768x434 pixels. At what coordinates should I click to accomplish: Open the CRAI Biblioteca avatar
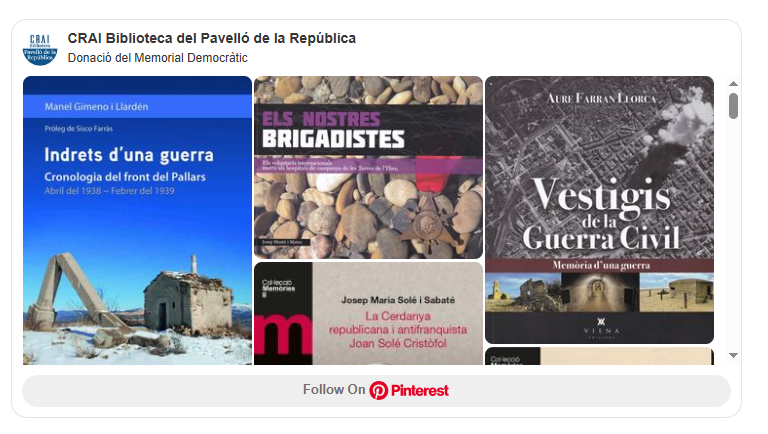pos(40,48)
